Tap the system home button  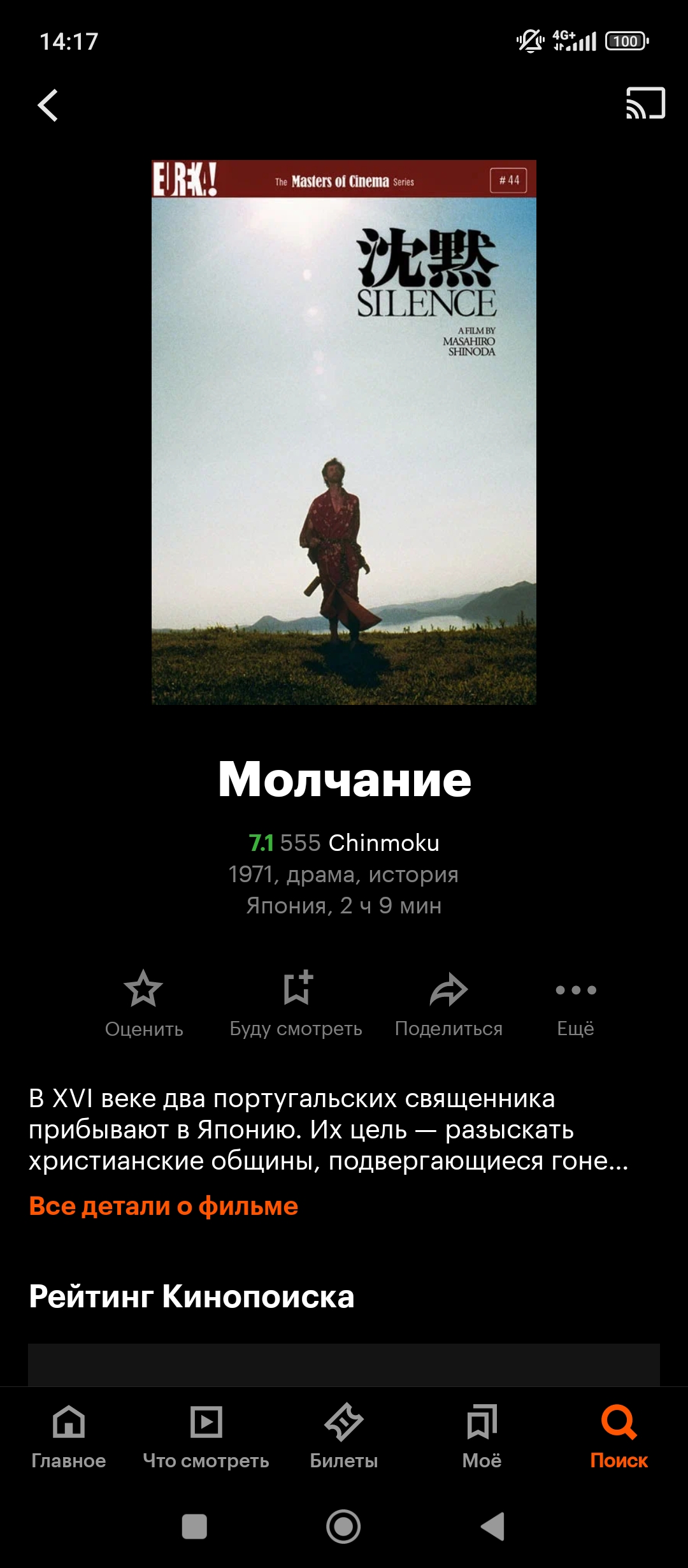click(x=343, y=1527)
